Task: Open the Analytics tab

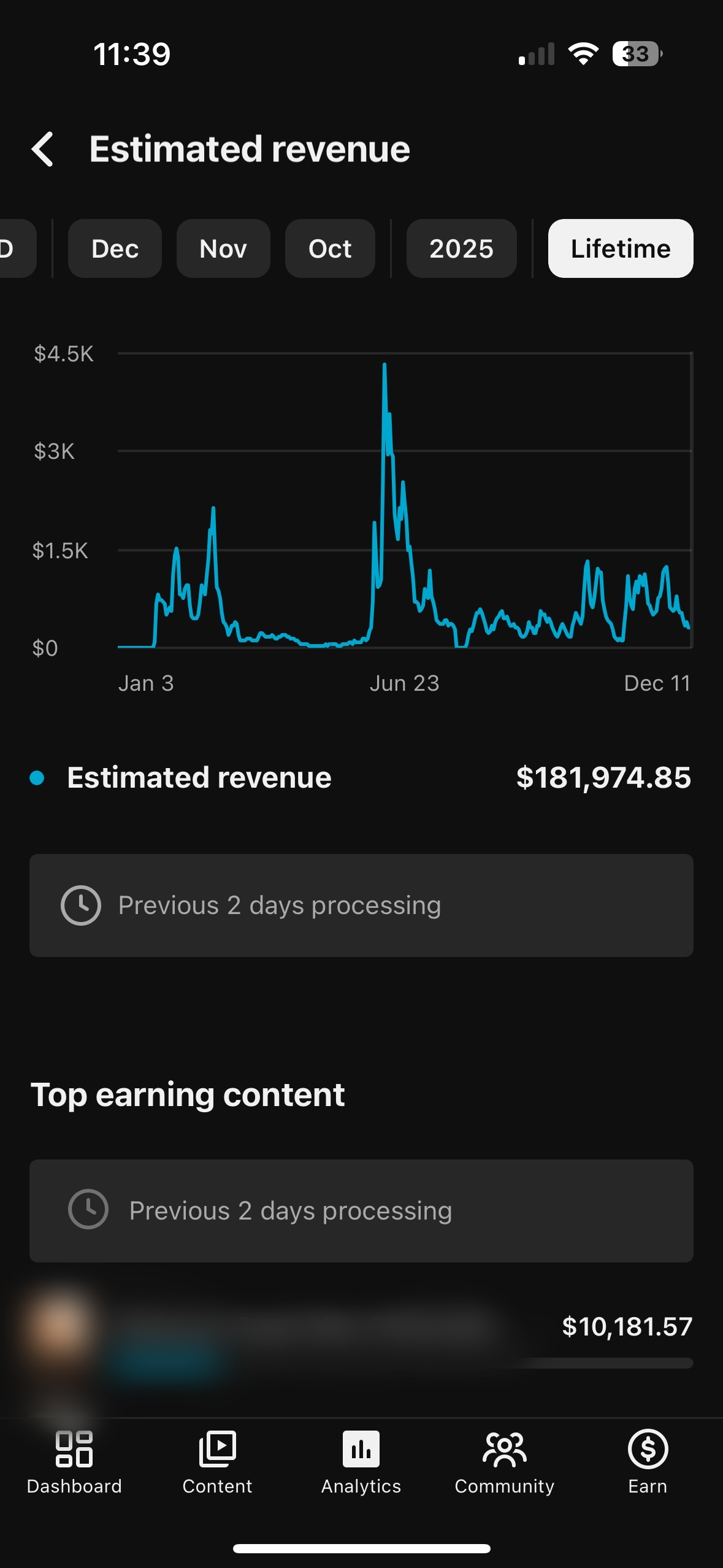Action: [x=361, y=1462]
